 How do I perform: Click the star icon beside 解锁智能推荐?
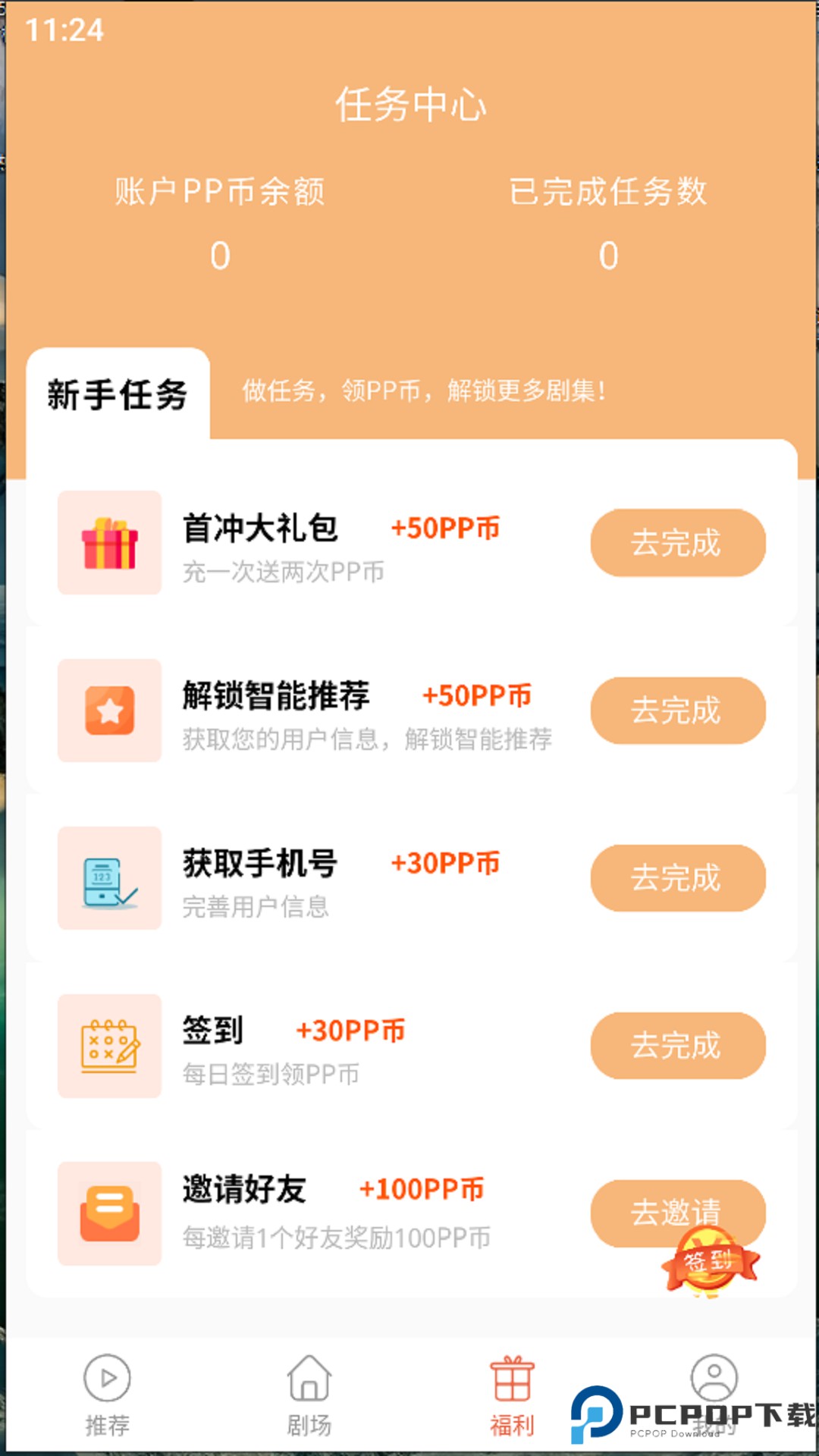point(108,711)
